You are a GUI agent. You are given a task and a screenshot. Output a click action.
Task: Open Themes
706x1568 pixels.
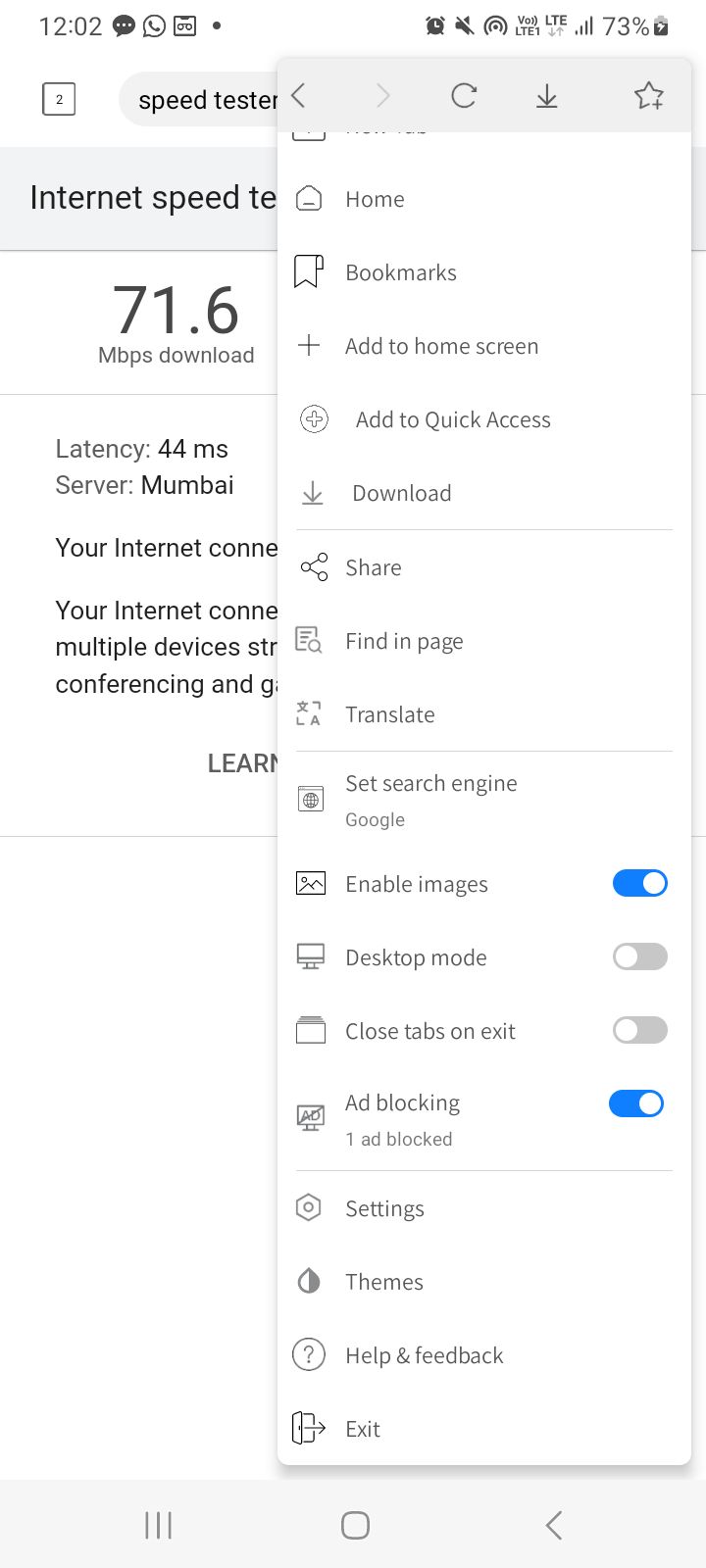[484, 1282]
